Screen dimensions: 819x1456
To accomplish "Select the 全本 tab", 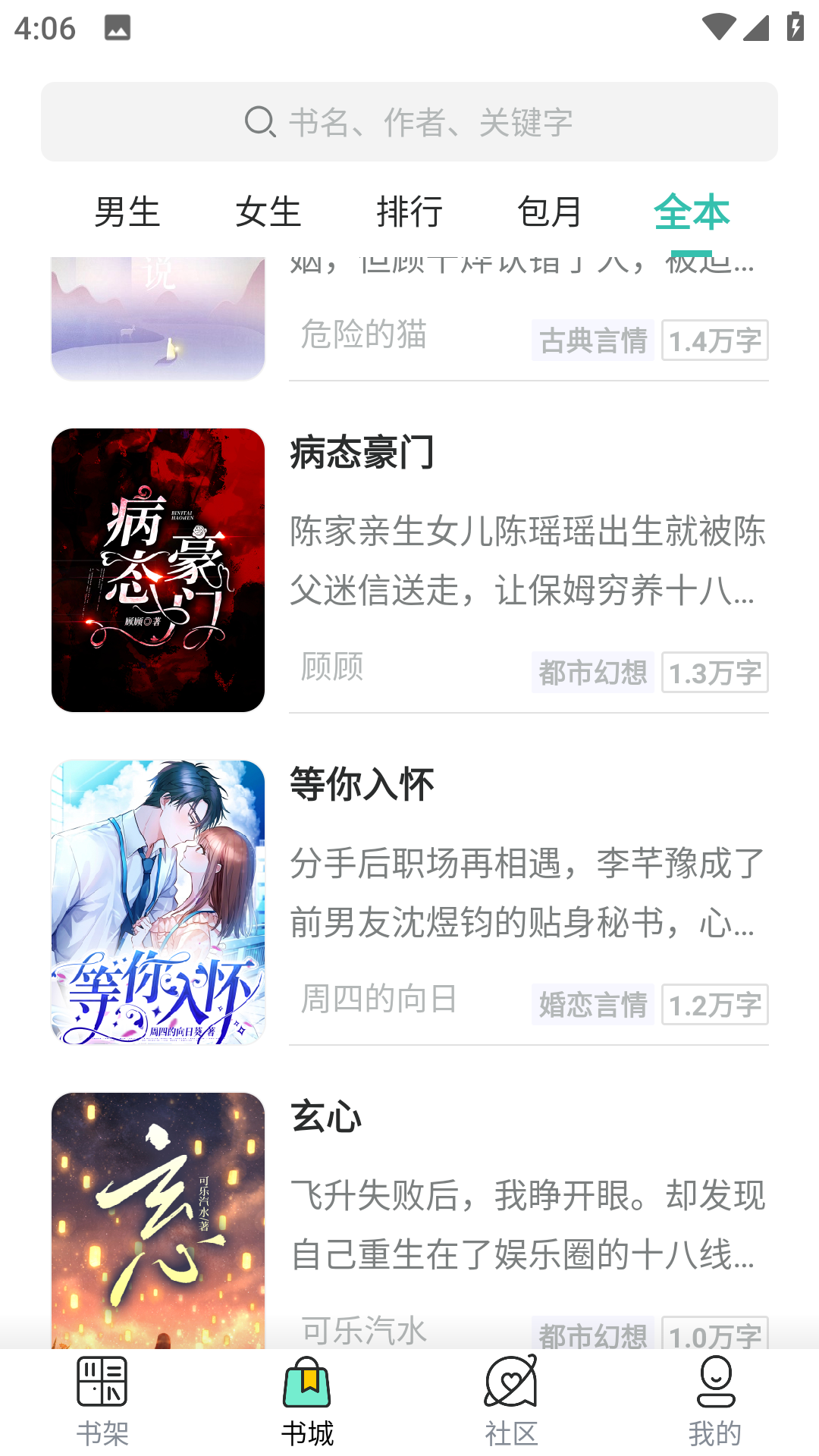I will (x=692, y=213).
